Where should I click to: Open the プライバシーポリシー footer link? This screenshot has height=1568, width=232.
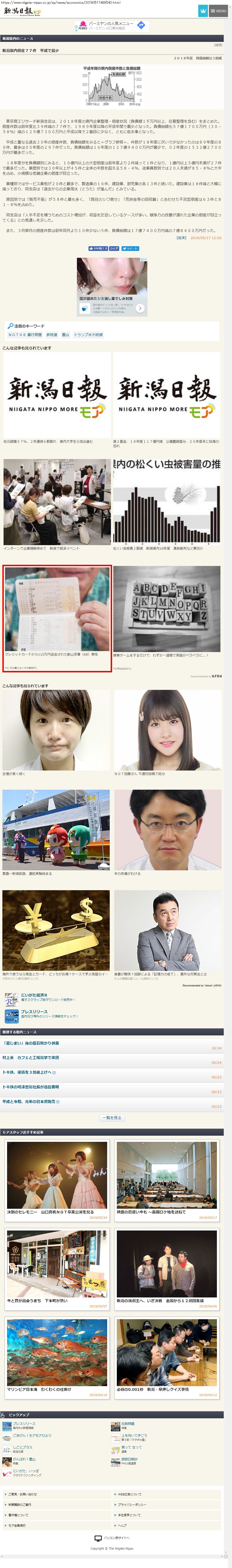point(132,1504)
